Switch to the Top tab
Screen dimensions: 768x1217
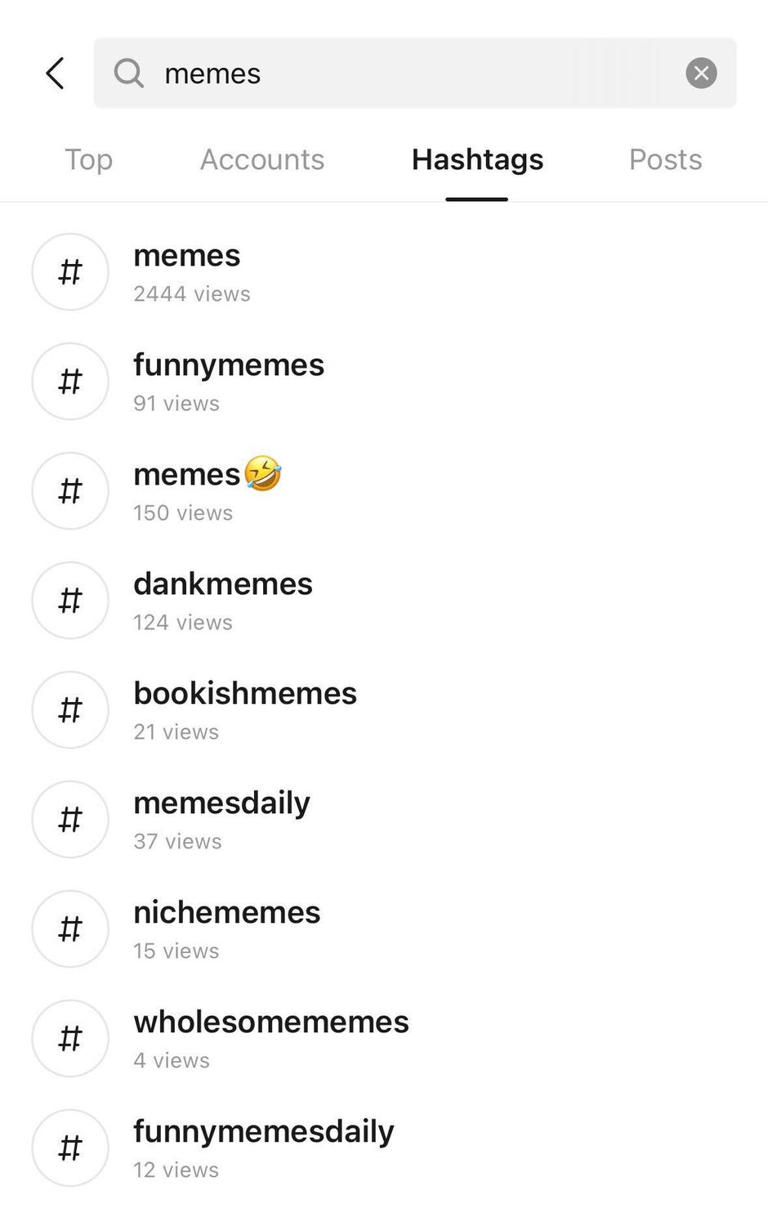pyautogui.click(x=88, y=159)
